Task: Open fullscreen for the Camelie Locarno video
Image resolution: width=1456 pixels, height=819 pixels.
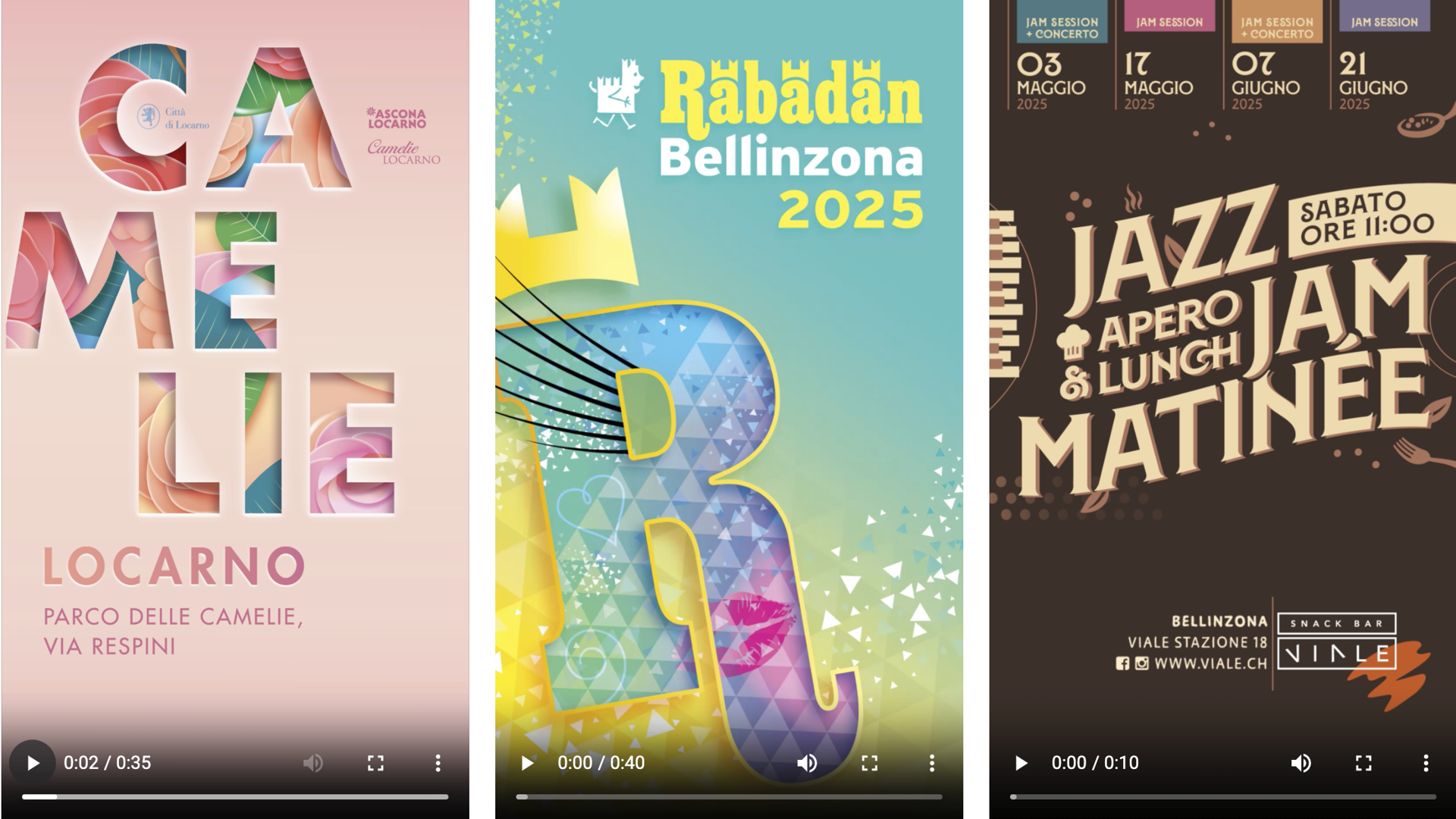Action: click(375, 763)
